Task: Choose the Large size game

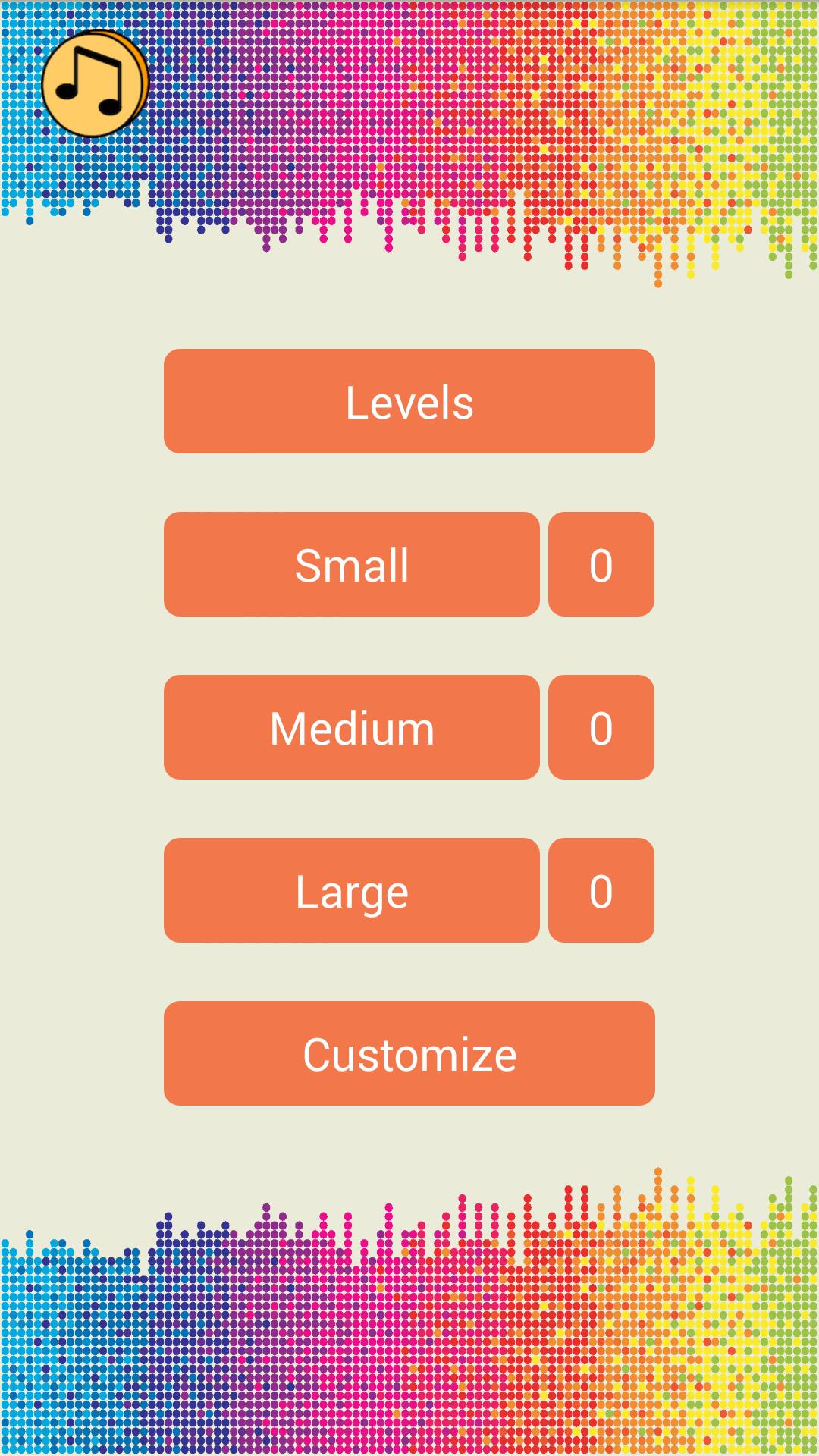Action: 352,890
